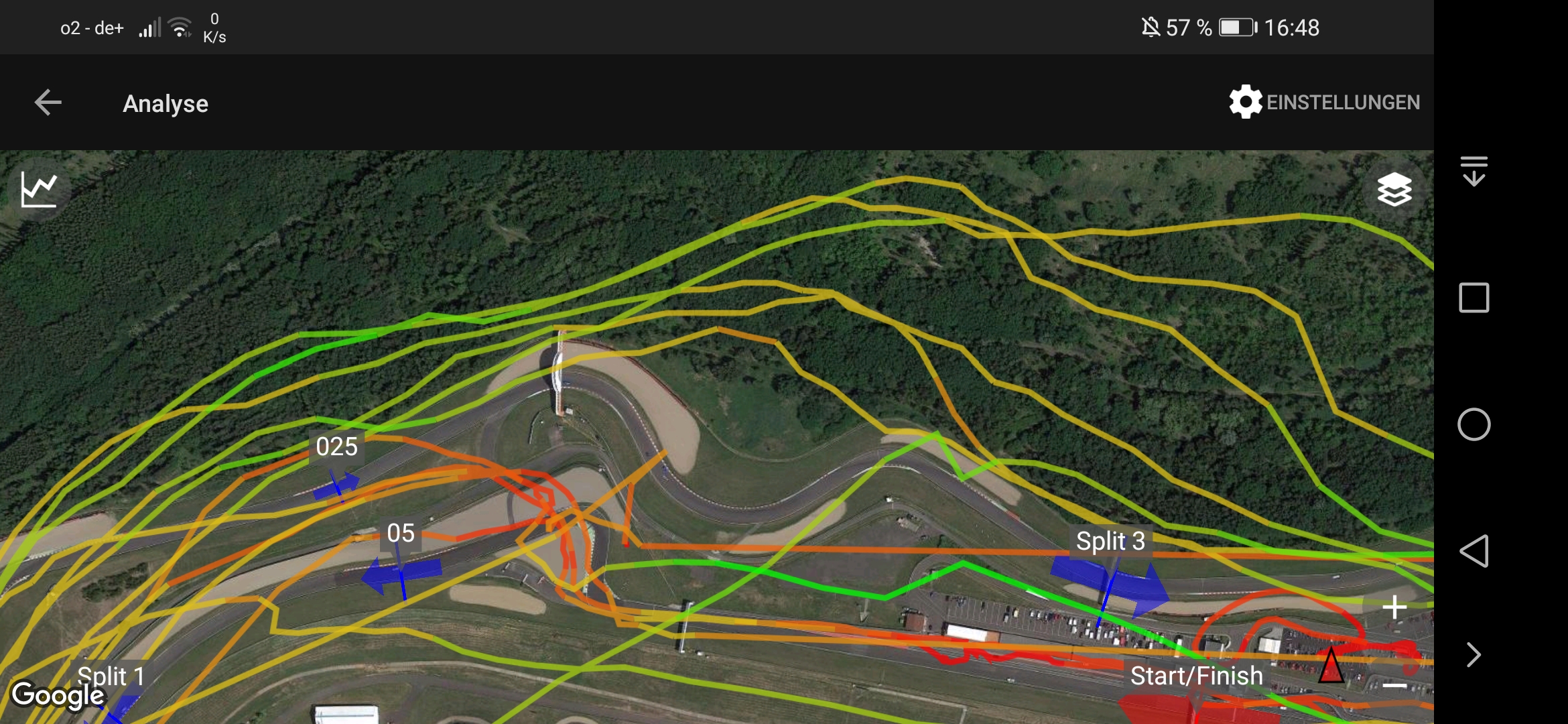Select the Split 1 marker
Image resolution: width=1568 pixels, height=724 pixels.
(x=111, y=676)
